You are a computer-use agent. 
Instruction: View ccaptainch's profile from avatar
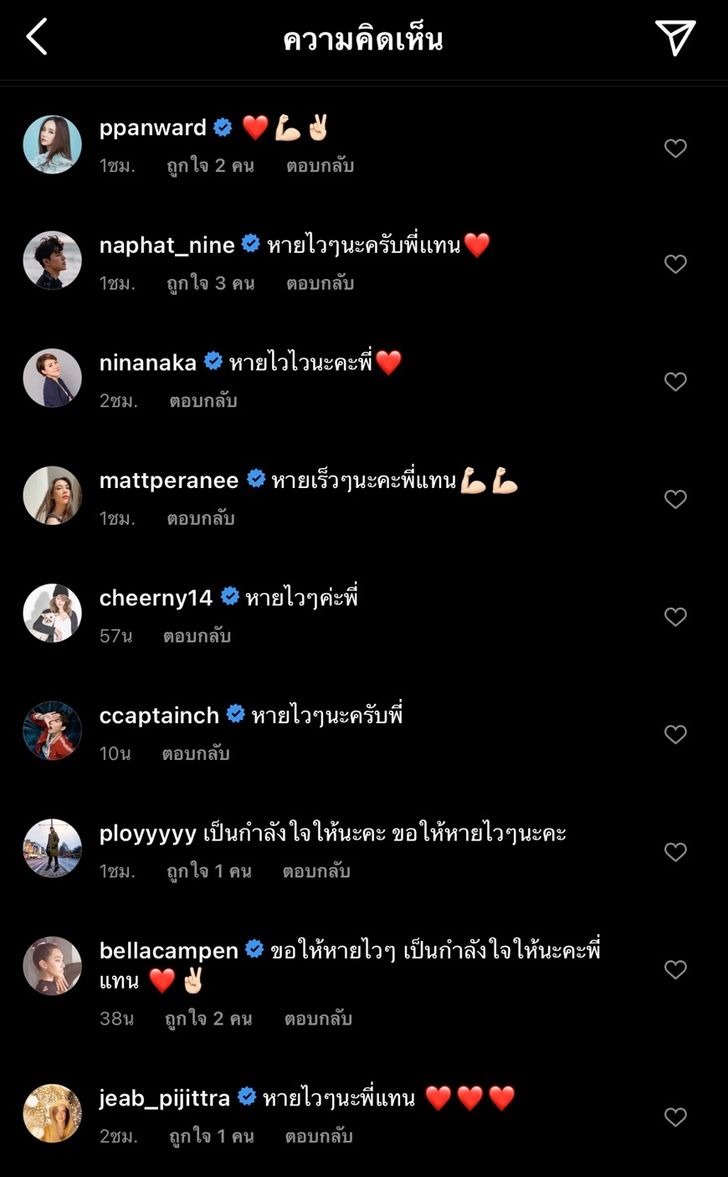[52, 731]
